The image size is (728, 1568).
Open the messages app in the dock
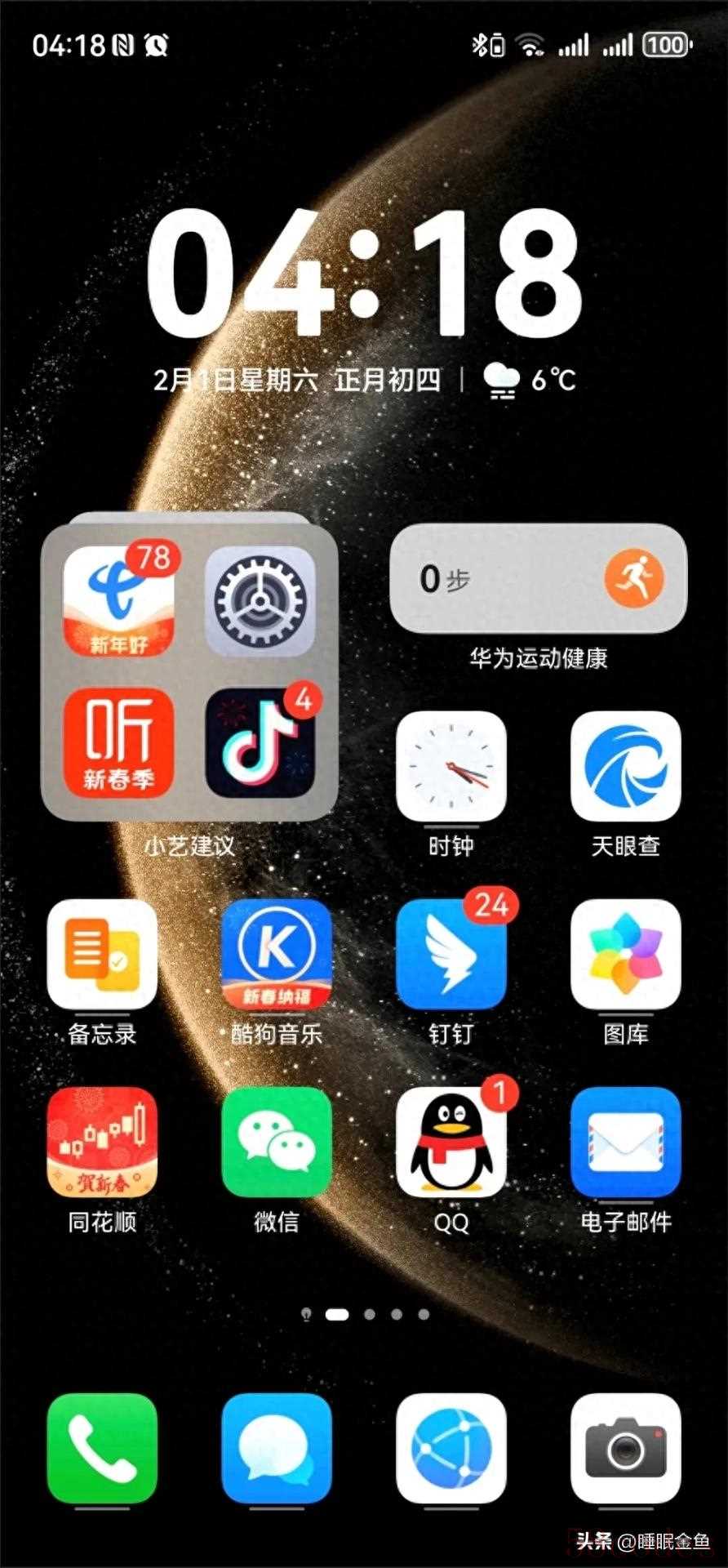pyautogui.click(x=276, y=1448)
